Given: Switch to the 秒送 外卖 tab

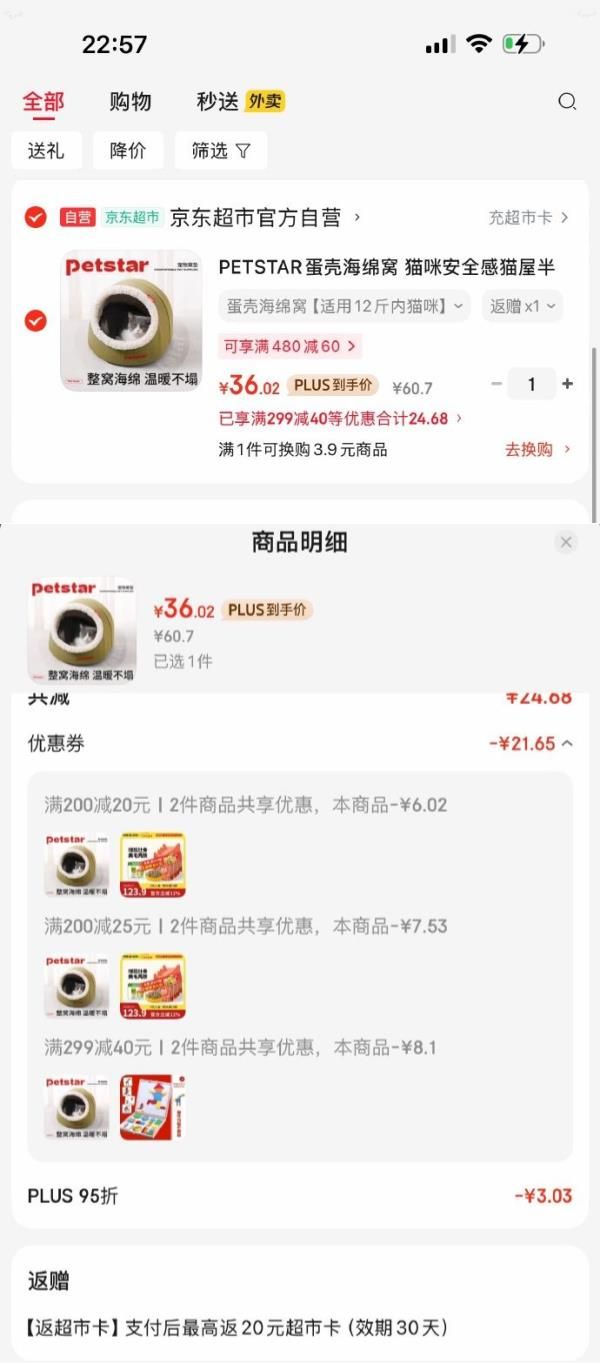Looking at the screenshot, I should coord(240,101).
